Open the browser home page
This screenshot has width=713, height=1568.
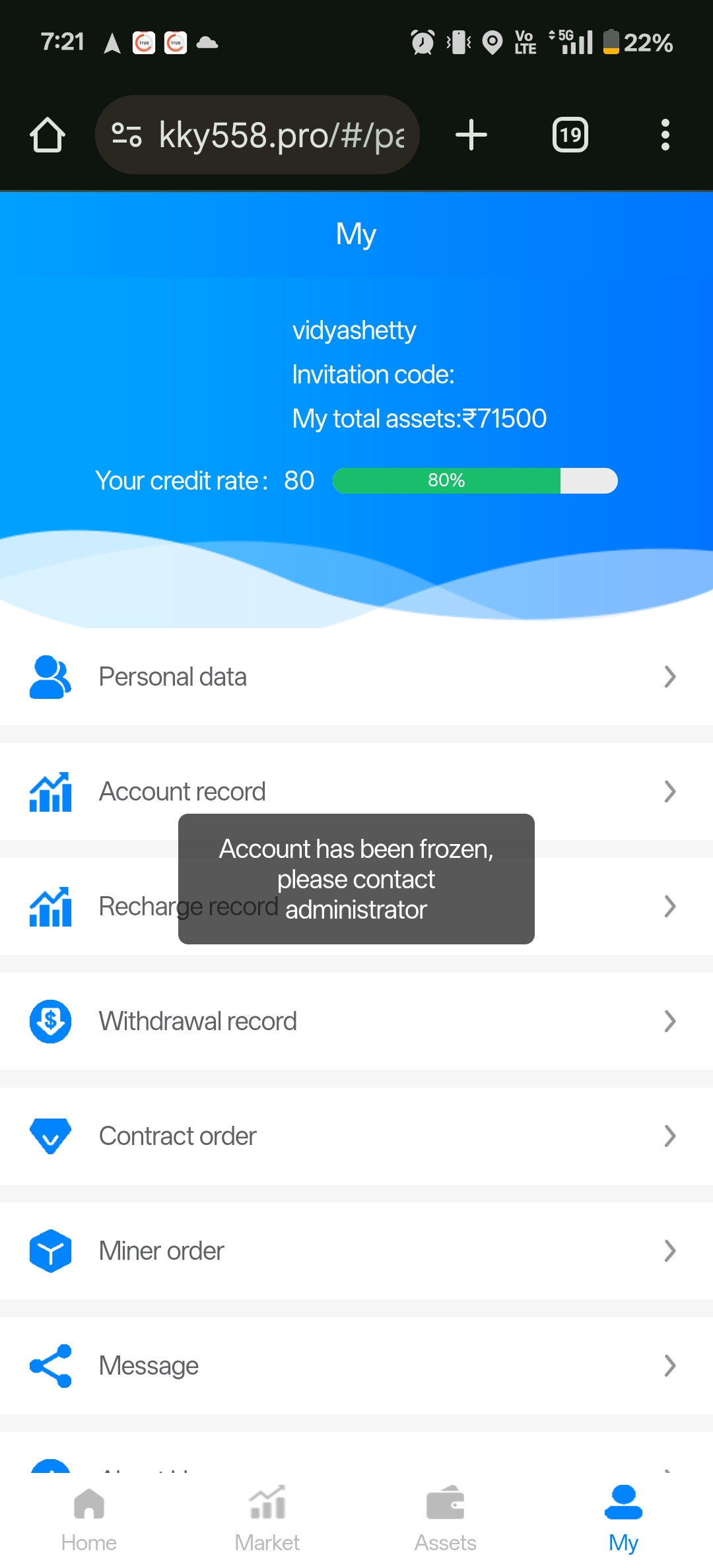[48, 135]
